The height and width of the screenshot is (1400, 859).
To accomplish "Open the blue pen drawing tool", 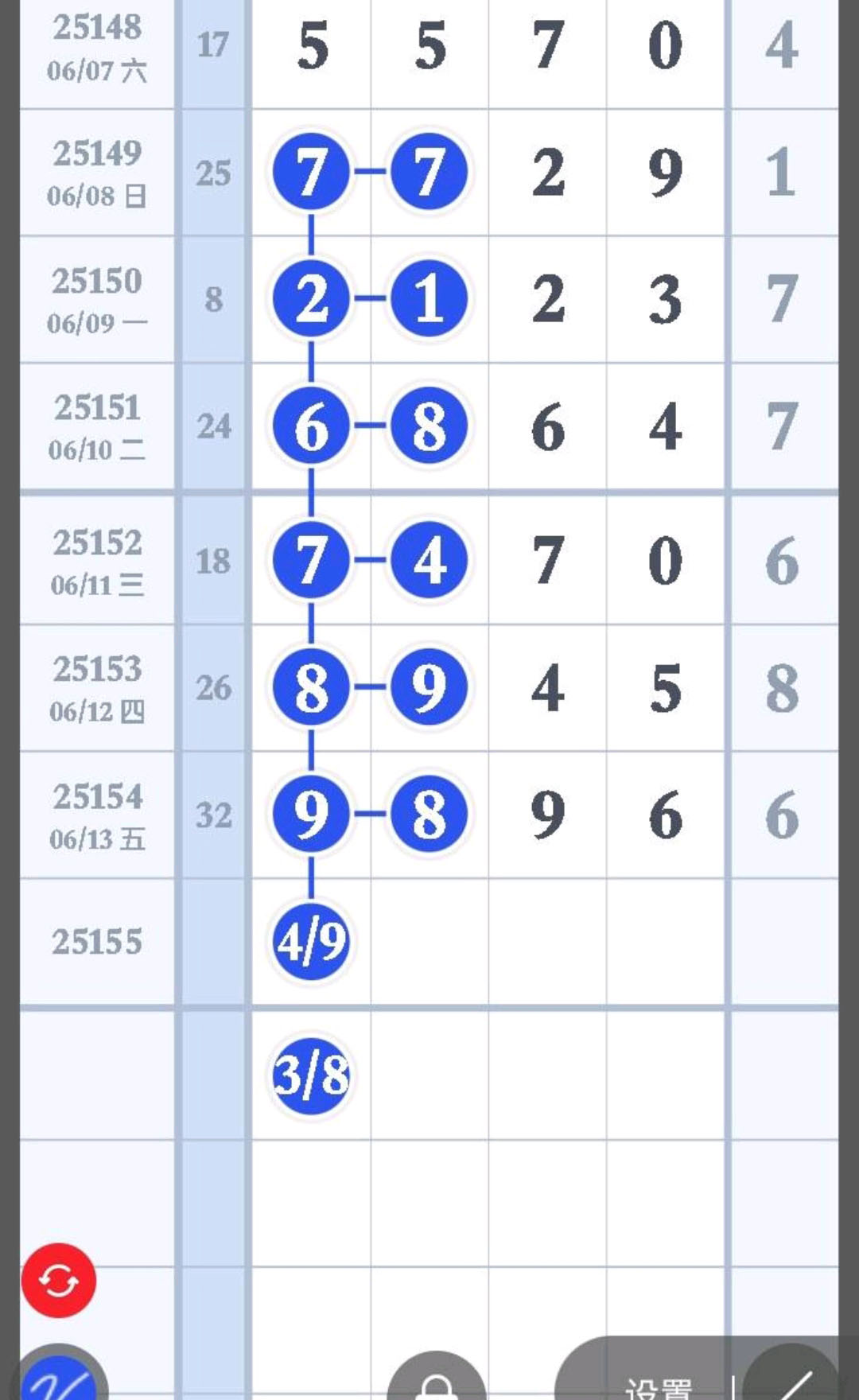I will pyautogui.click(x=60, y=1375).
